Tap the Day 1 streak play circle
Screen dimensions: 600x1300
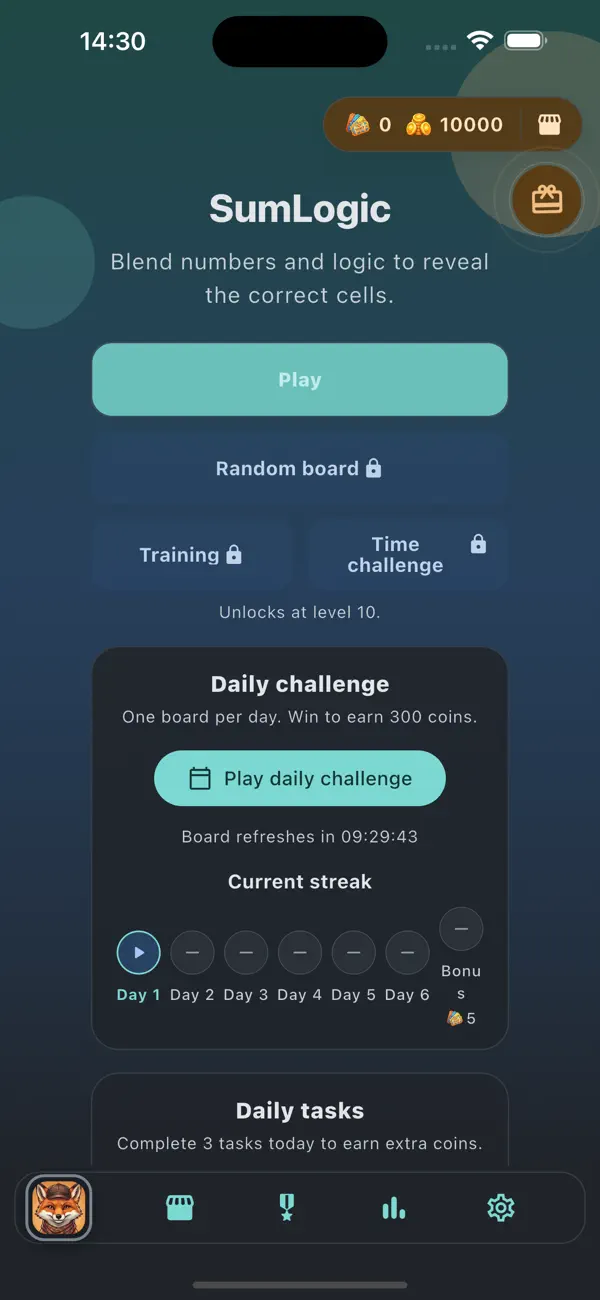139,952
